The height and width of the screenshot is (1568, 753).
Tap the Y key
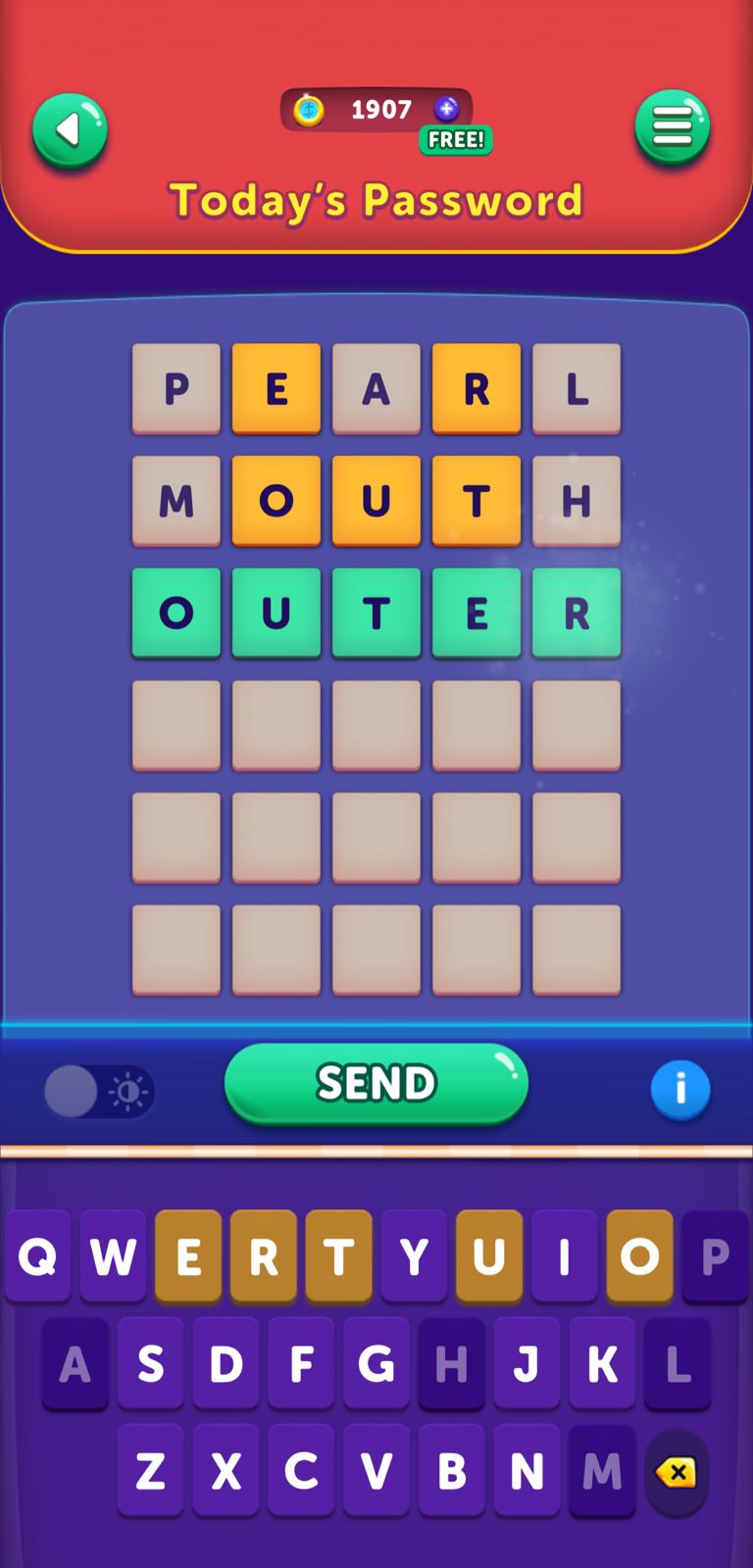414,1255
